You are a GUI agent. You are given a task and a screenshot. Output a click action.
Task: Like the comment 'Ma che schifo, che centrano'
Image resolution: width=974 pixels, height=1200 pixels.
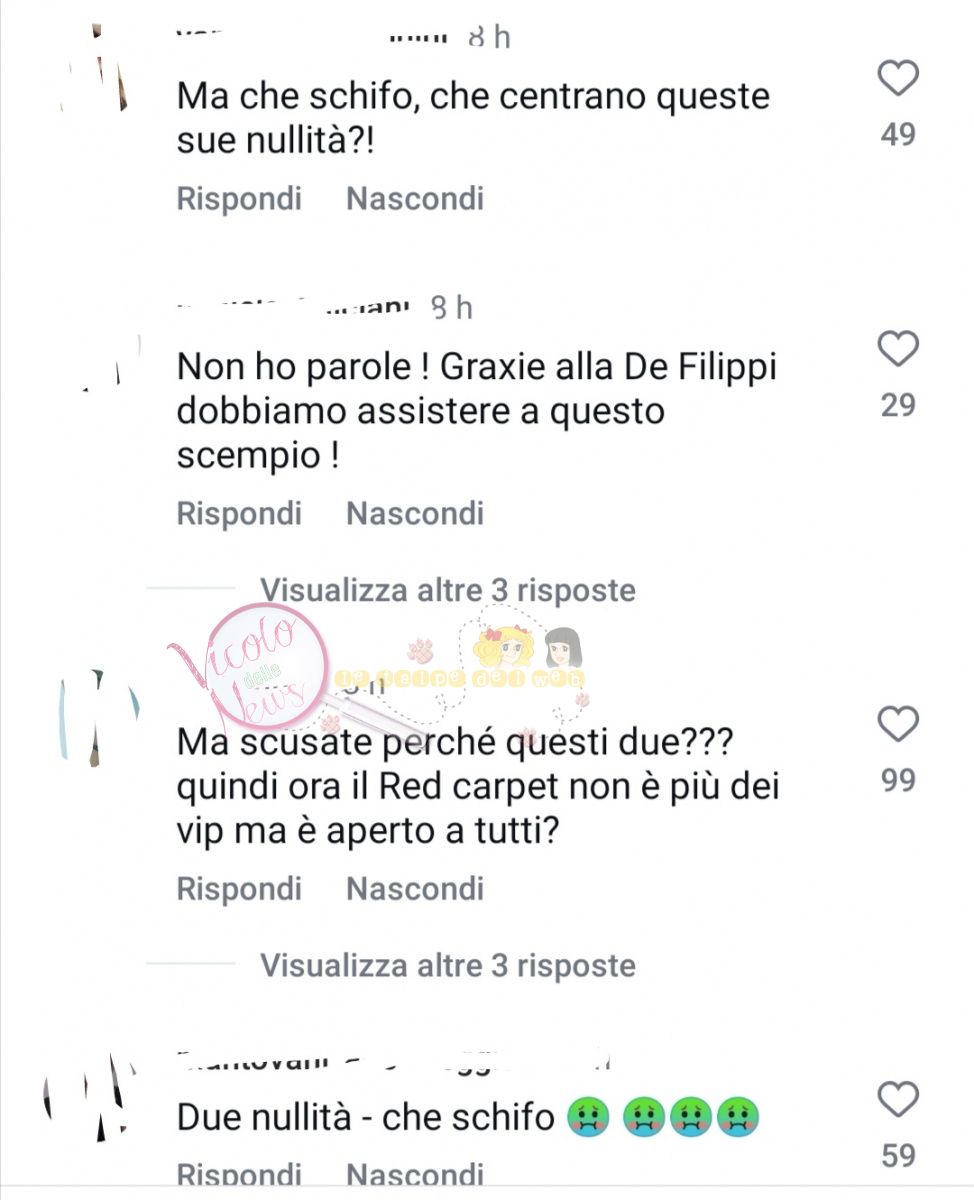click(897, 78)
